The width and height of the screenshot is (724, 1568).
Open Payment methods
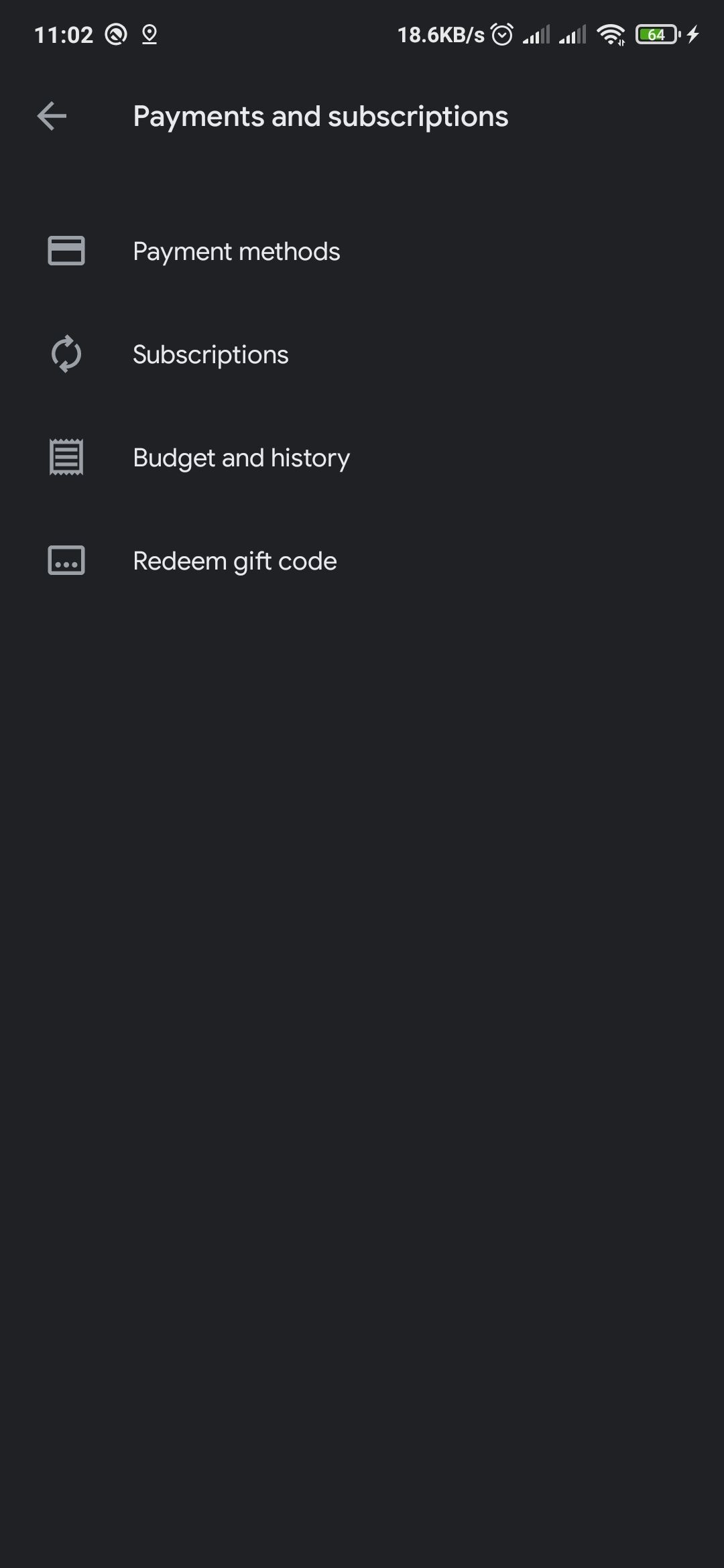click(236, 251)
